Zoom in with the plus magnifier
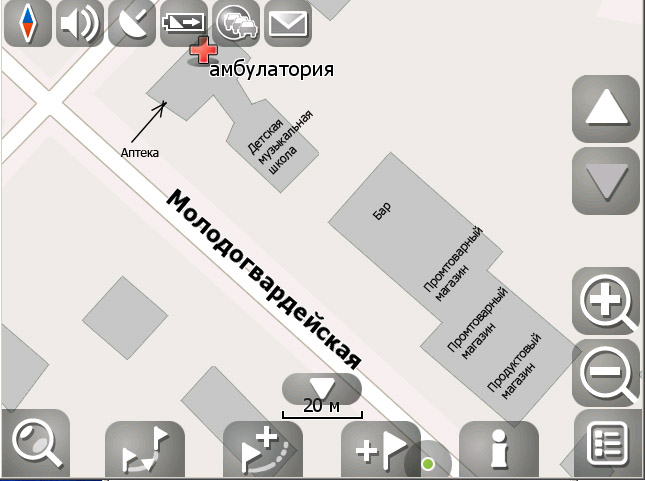The height and width of the screenshot is (481, 645). [x=605, y=301]
